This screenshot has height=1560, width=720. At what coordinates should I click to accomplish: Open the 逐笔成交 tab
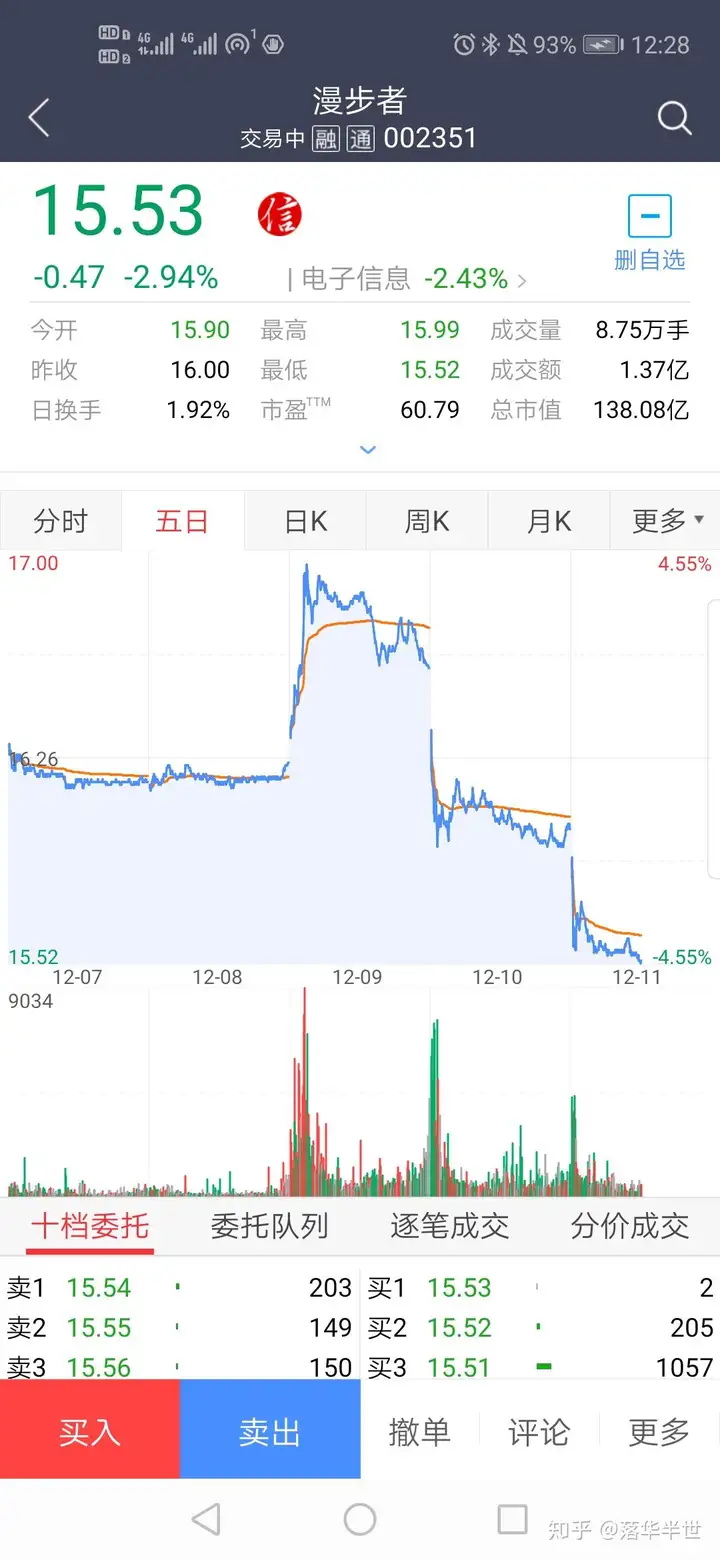450,1226
